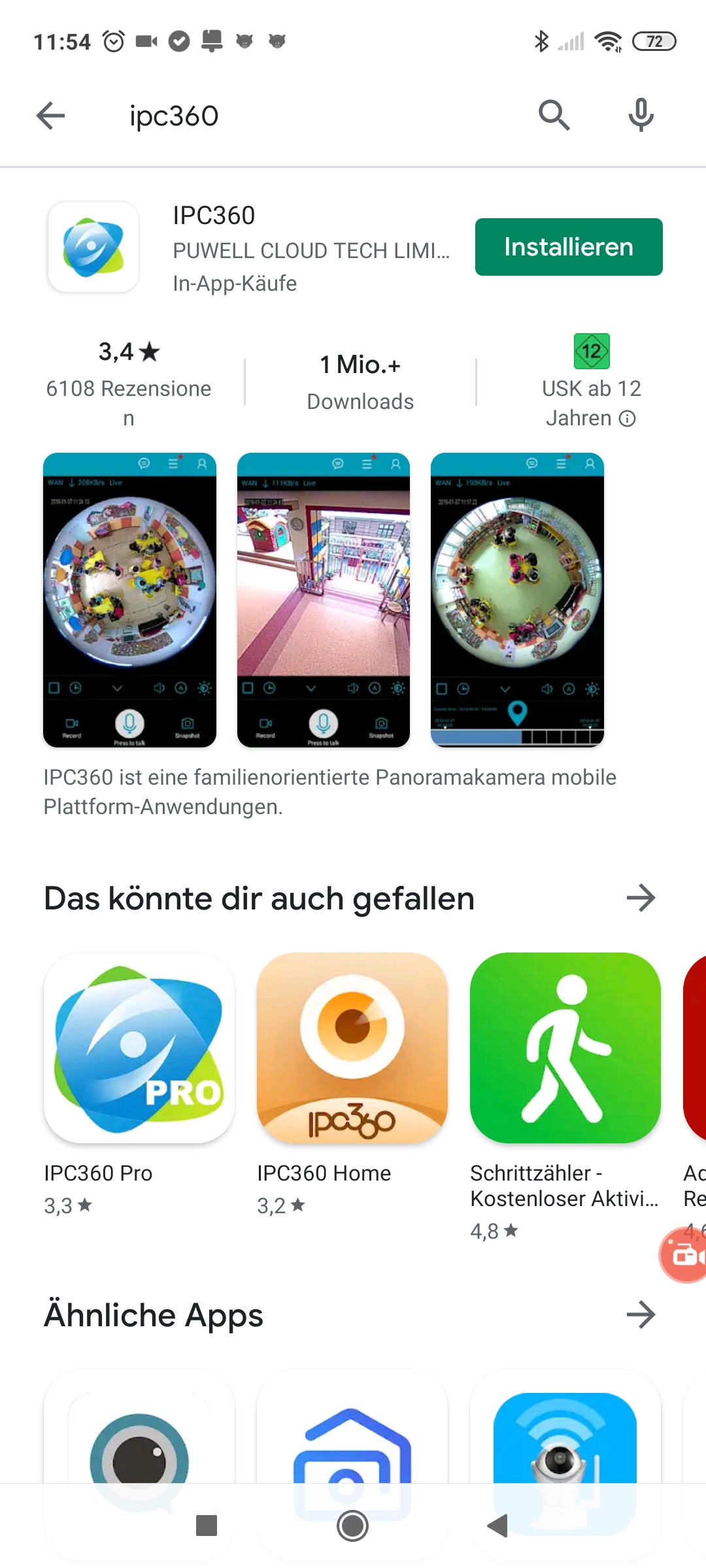Install the IPC360 app
Image resolution: width=706 pixels, height=1568 pixels.
pos(568,247)
